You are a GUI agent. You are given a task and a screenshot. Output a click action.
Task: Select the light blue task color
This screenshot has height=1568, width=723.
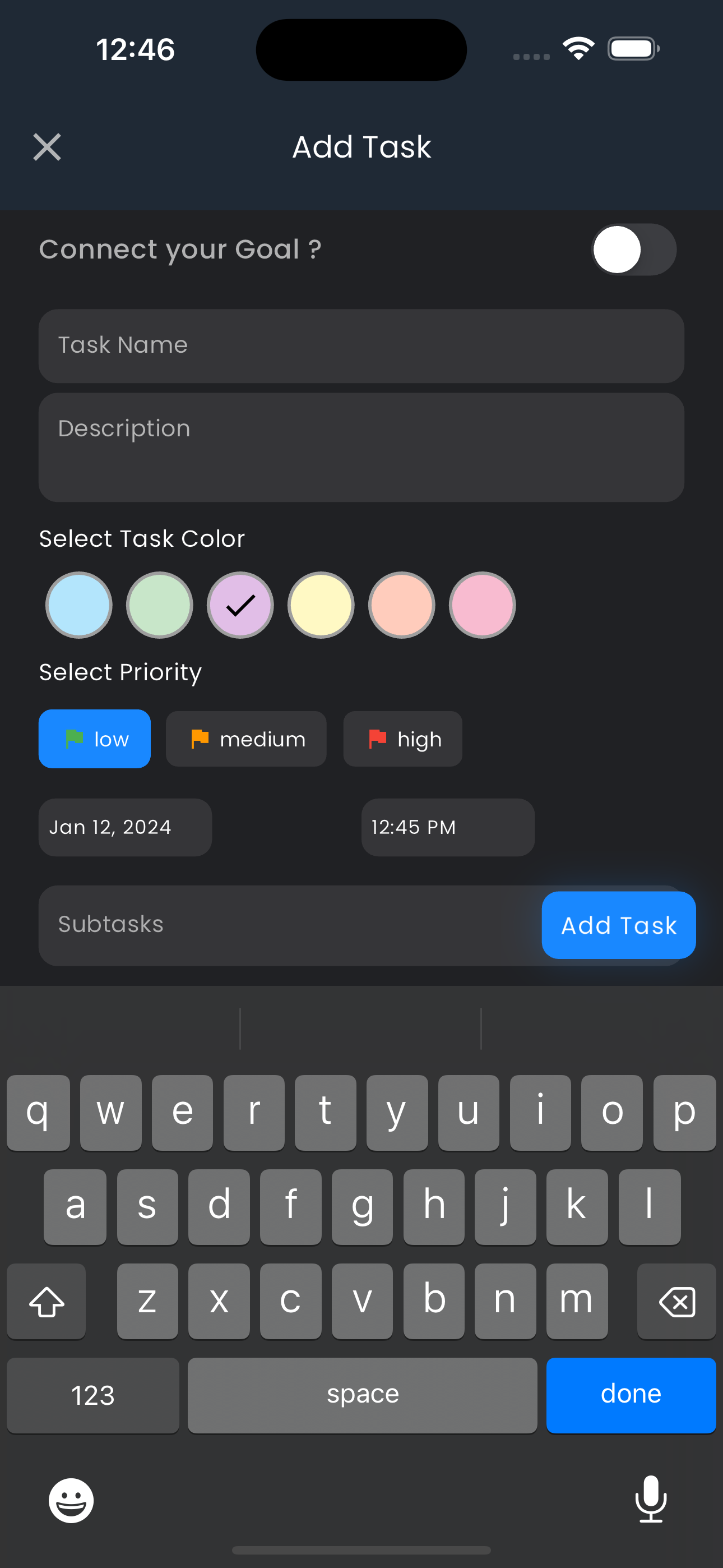79,605
